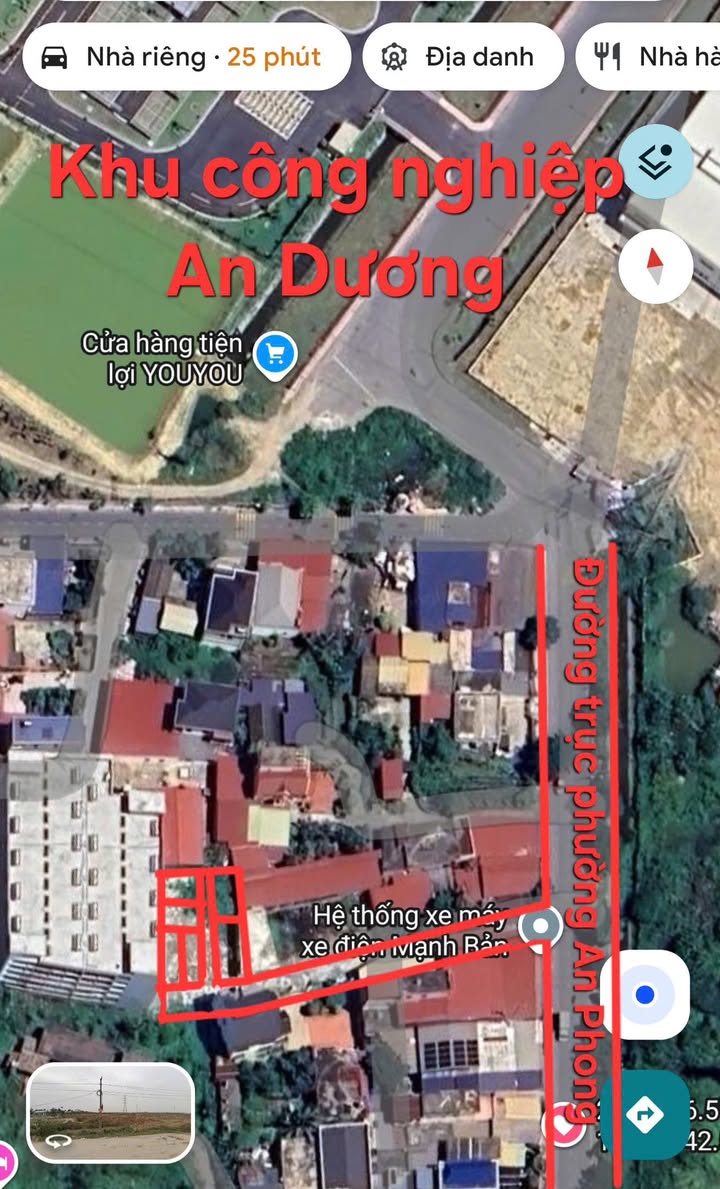Image resolution: width=720 pixels, height=1189 pixels.
Task: Select the Địa danh chip
Action: (x=463, y=57)
